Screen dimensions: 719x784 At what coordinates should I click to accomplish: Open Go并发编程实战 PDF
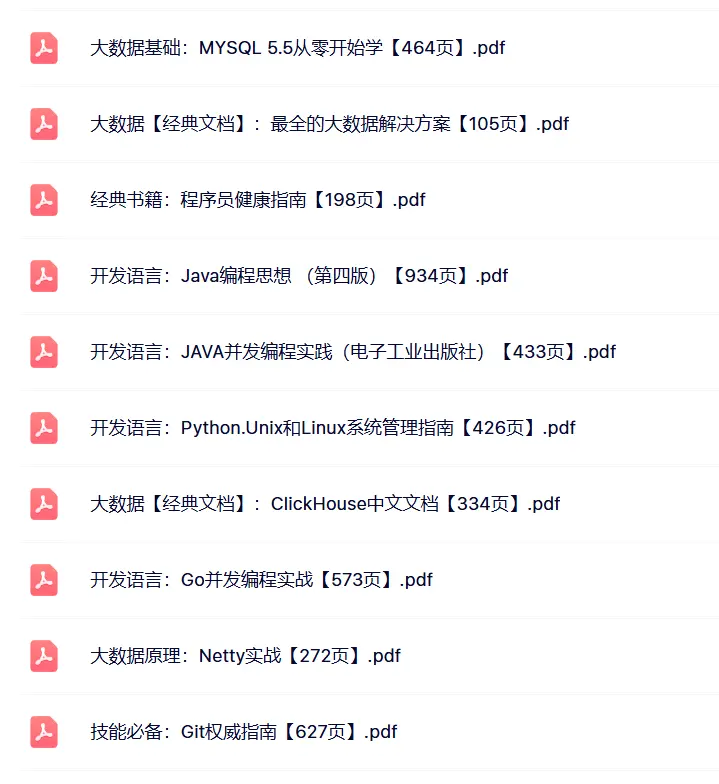261,580
